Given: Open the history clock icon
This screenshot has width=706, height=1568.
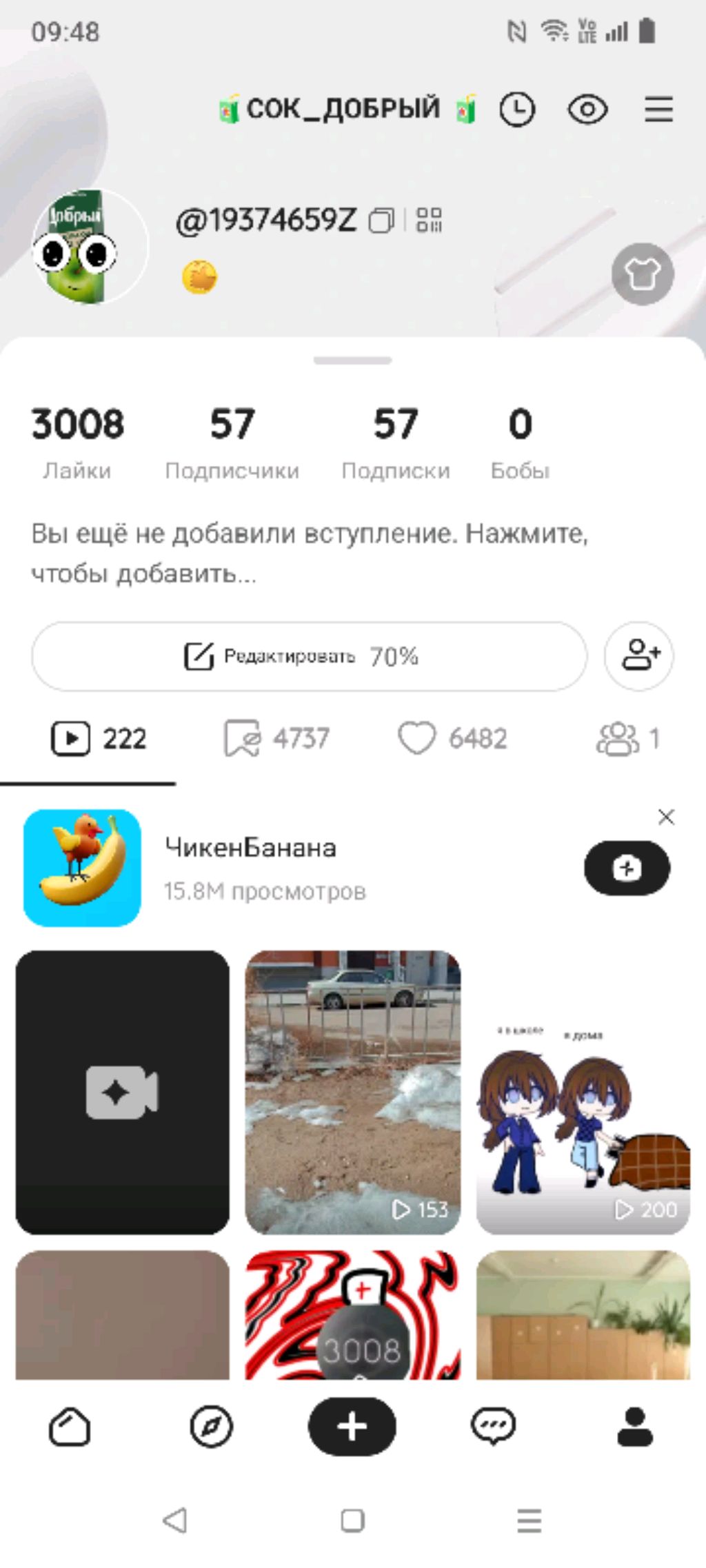Looking at the screenshot, I should point(517,110).
